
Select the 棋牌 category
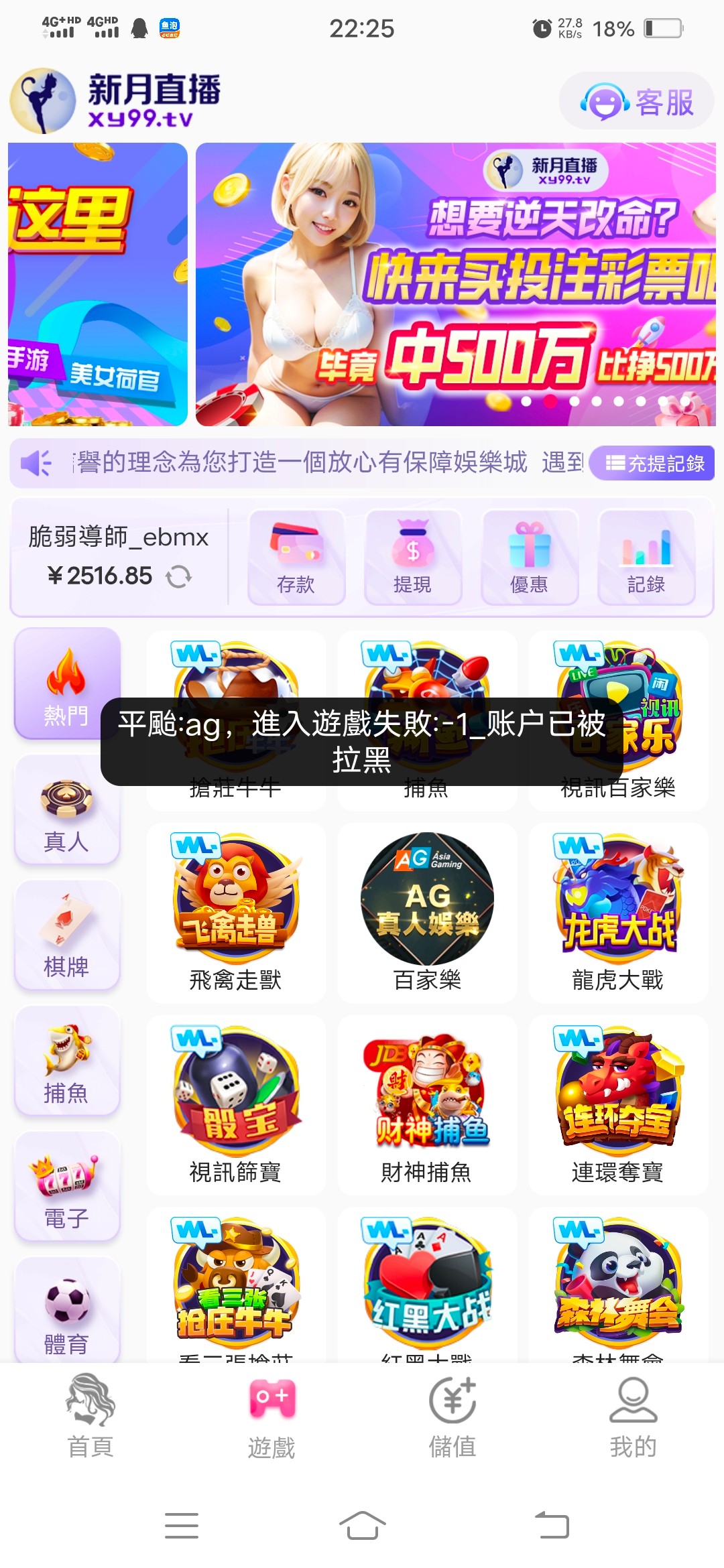(x=66, y=936)
